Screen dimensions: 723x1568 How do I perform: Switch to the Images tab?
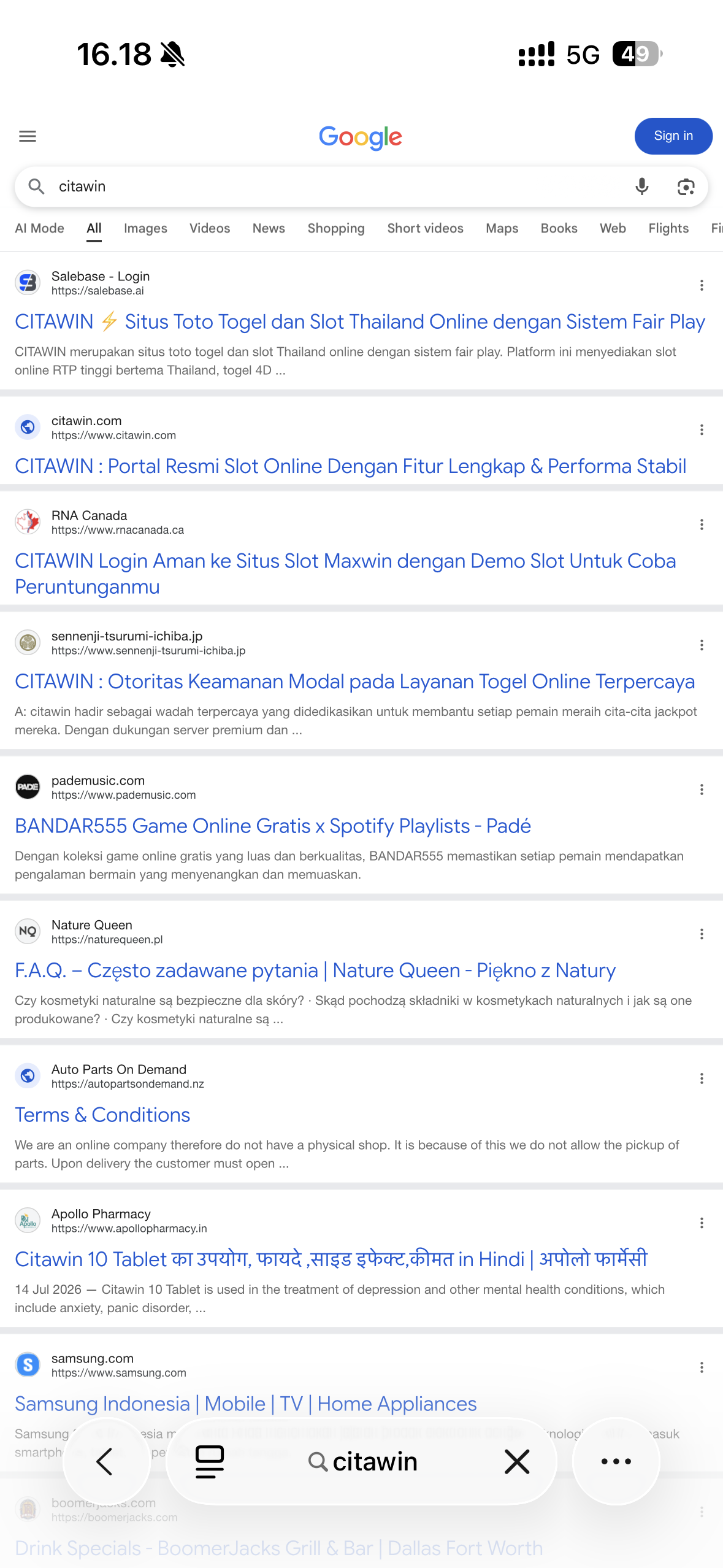coord(145,228)
